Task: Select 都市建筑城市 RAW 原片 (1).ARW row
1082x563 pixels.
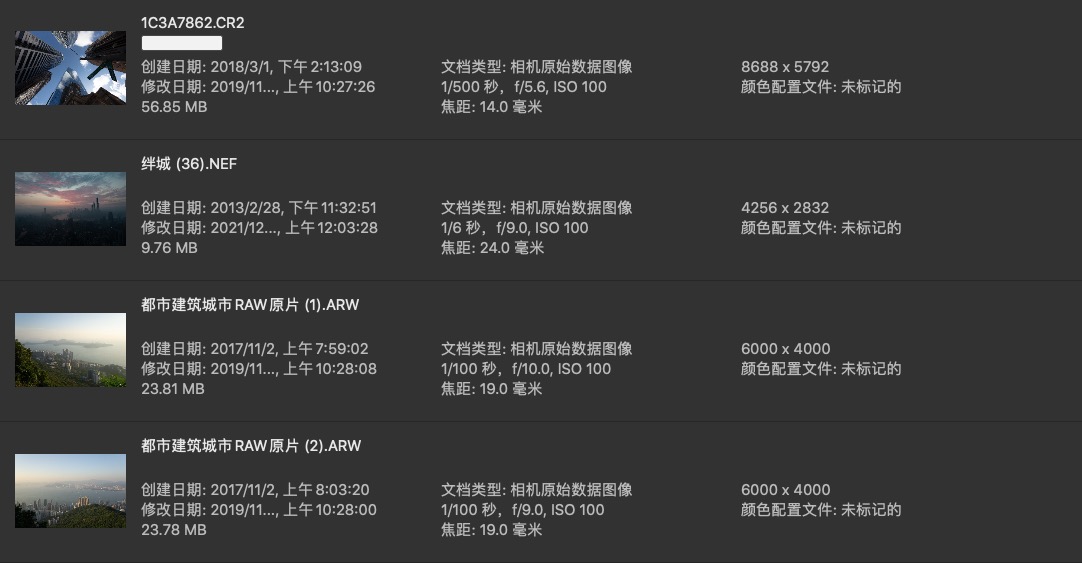Action: (250, 305)
